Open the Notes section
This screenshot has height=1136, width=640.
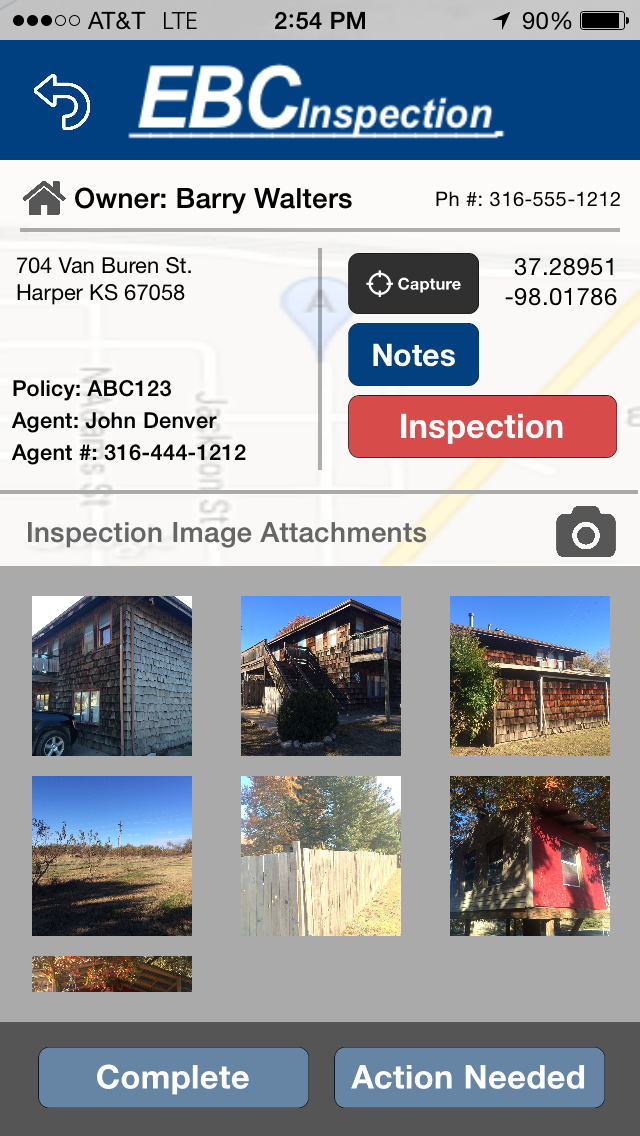[413, 355]
